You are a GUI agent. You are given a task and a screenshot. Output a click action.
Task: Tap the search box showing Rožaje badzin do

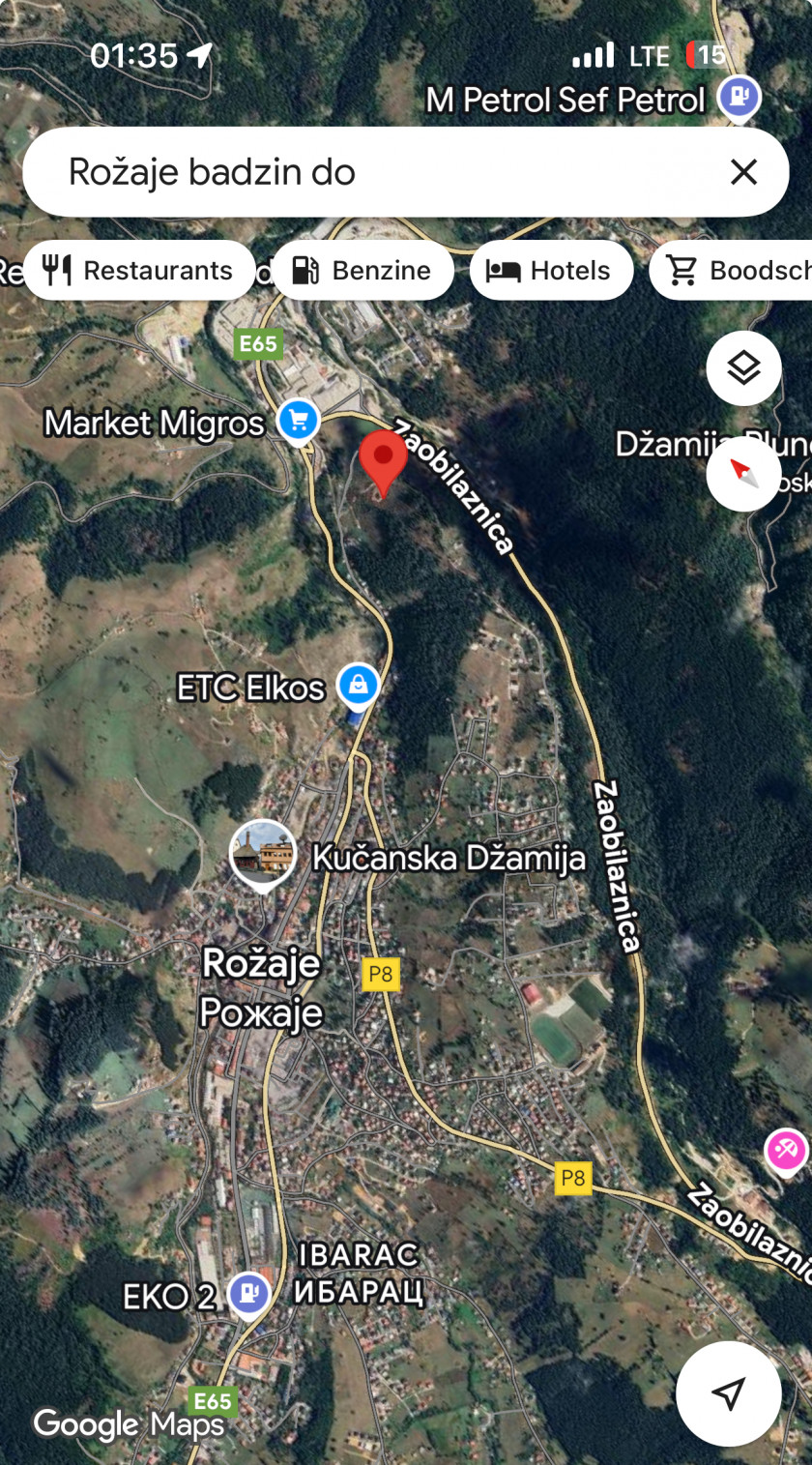click(x=405, y=172)
